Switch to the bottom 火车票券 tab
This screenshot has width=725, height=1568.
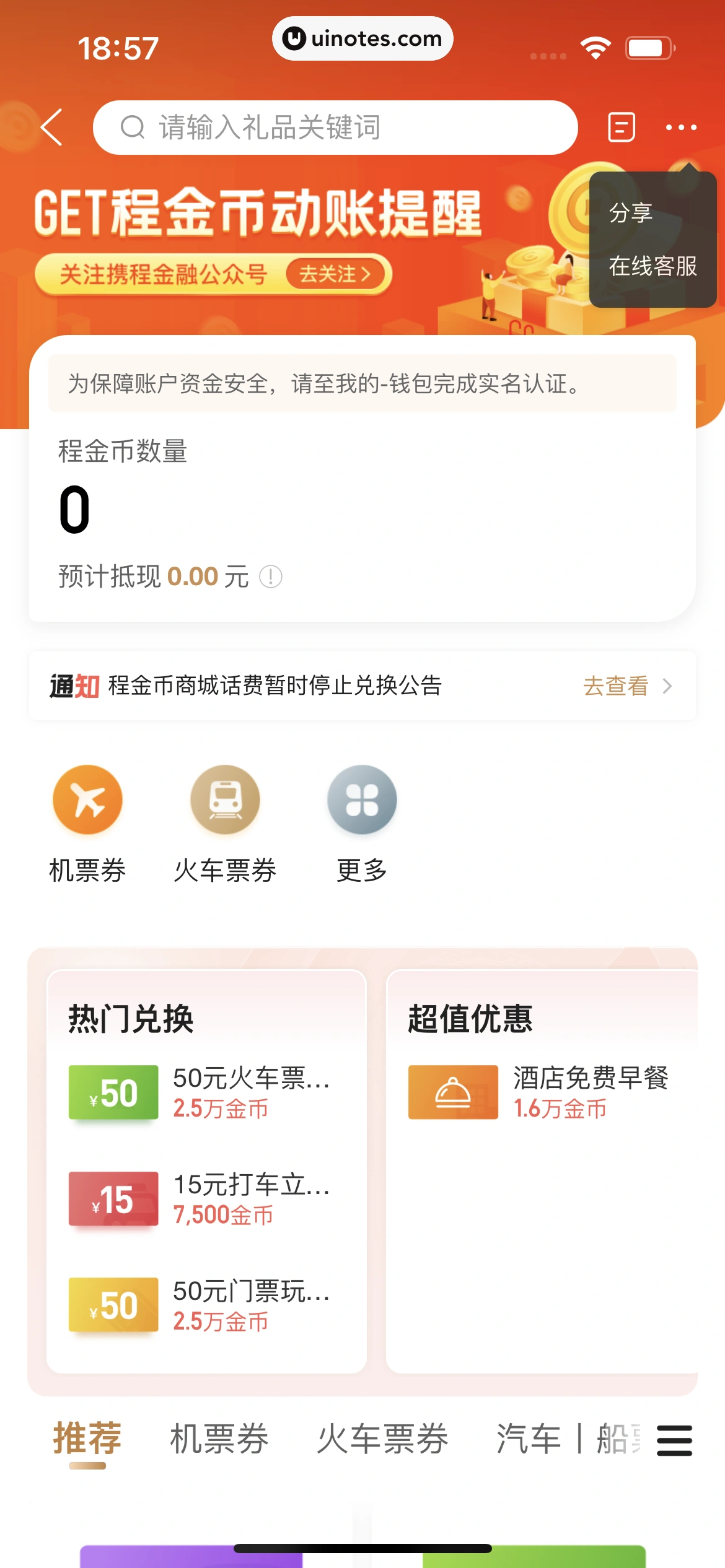(x=382, y=1438)
